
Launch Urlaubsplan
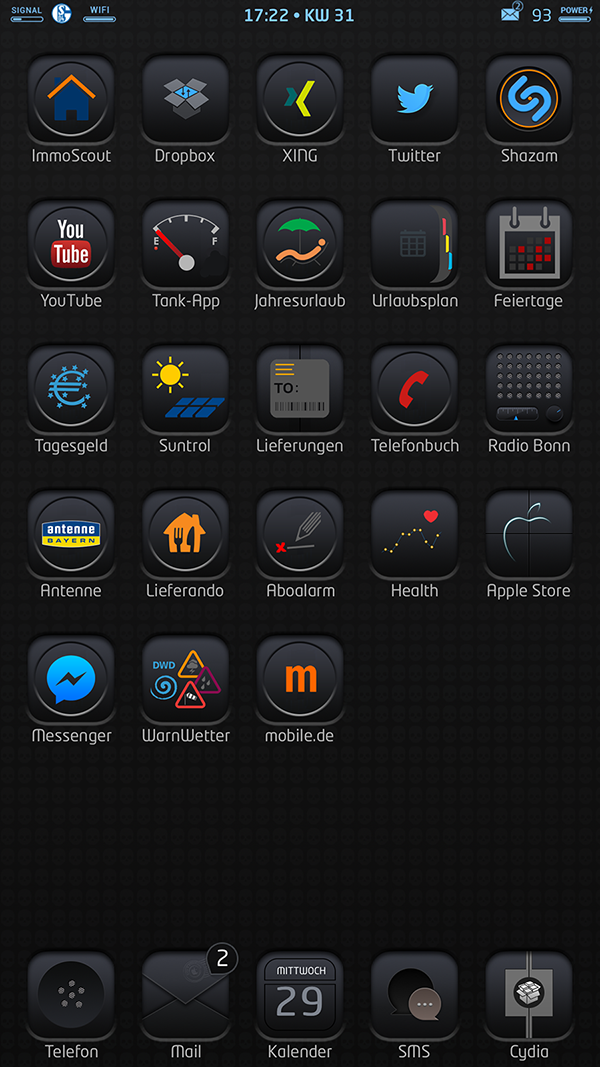click(x=414, y=243)
